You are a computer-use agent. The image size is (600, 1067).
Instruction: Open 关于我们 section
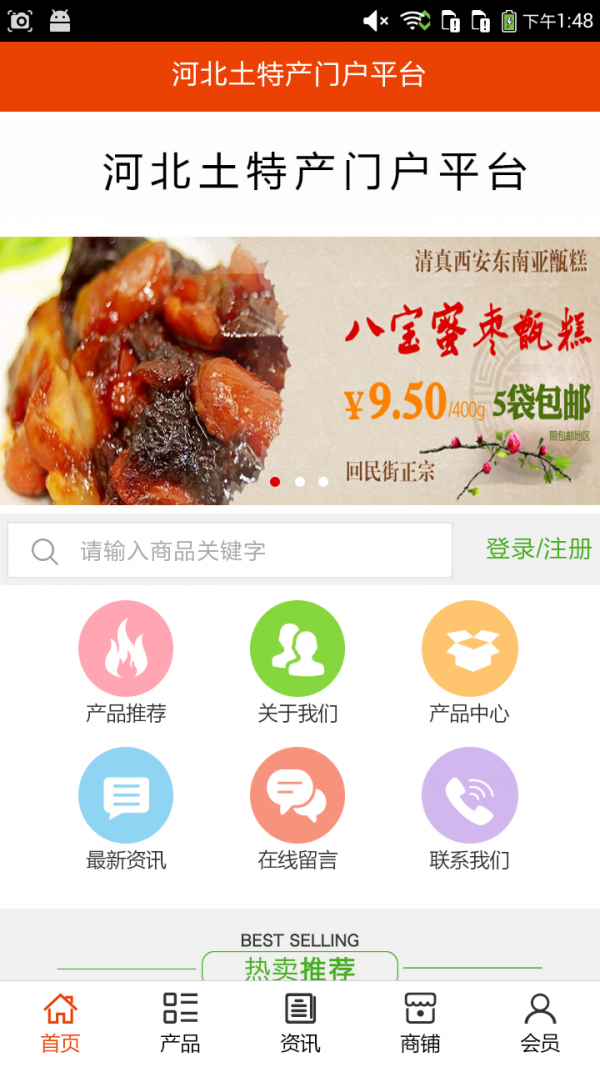click(298, 648)
